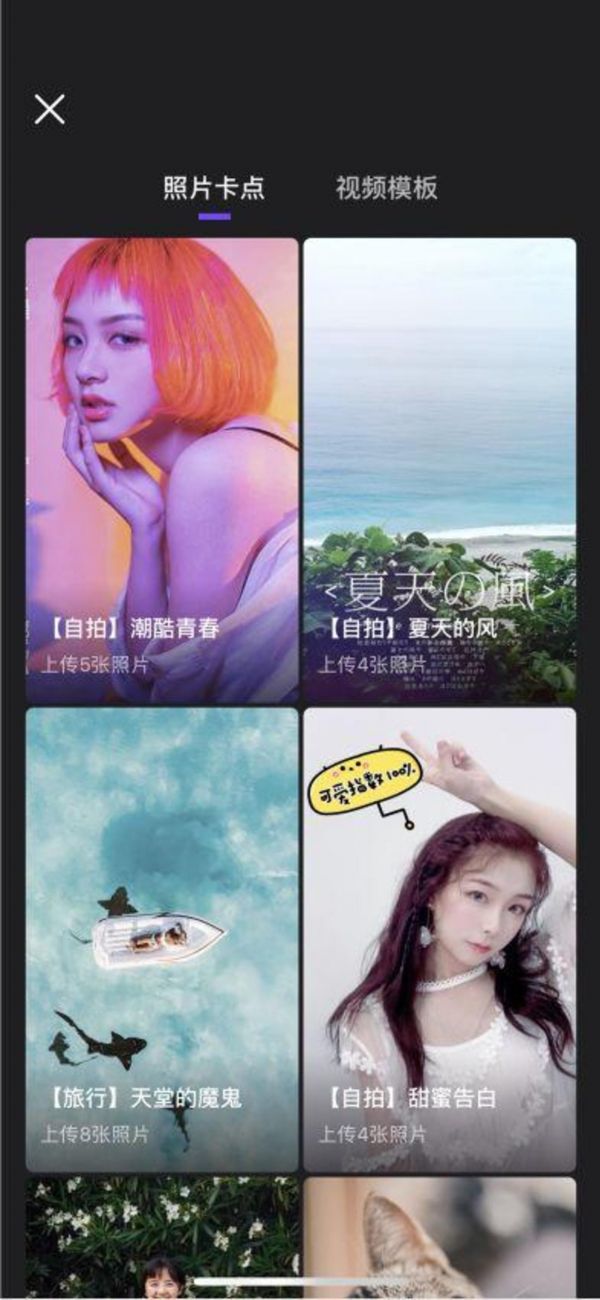This screenshot has height=1300, width=600.
Task: Select the 照片卡点 tab
Action: tap(214, 188)
